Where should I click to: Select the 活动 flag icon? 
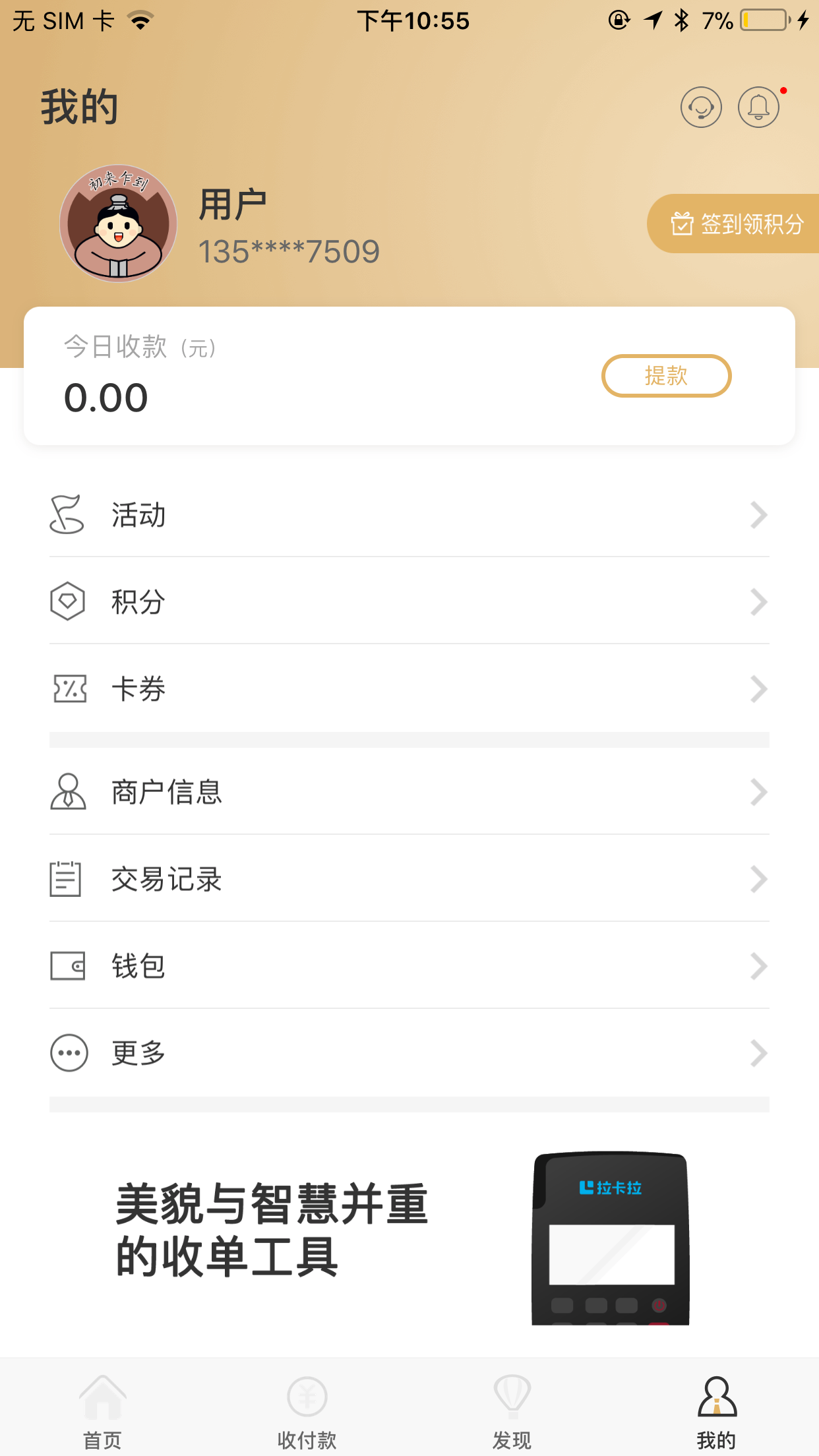(68, 516)
